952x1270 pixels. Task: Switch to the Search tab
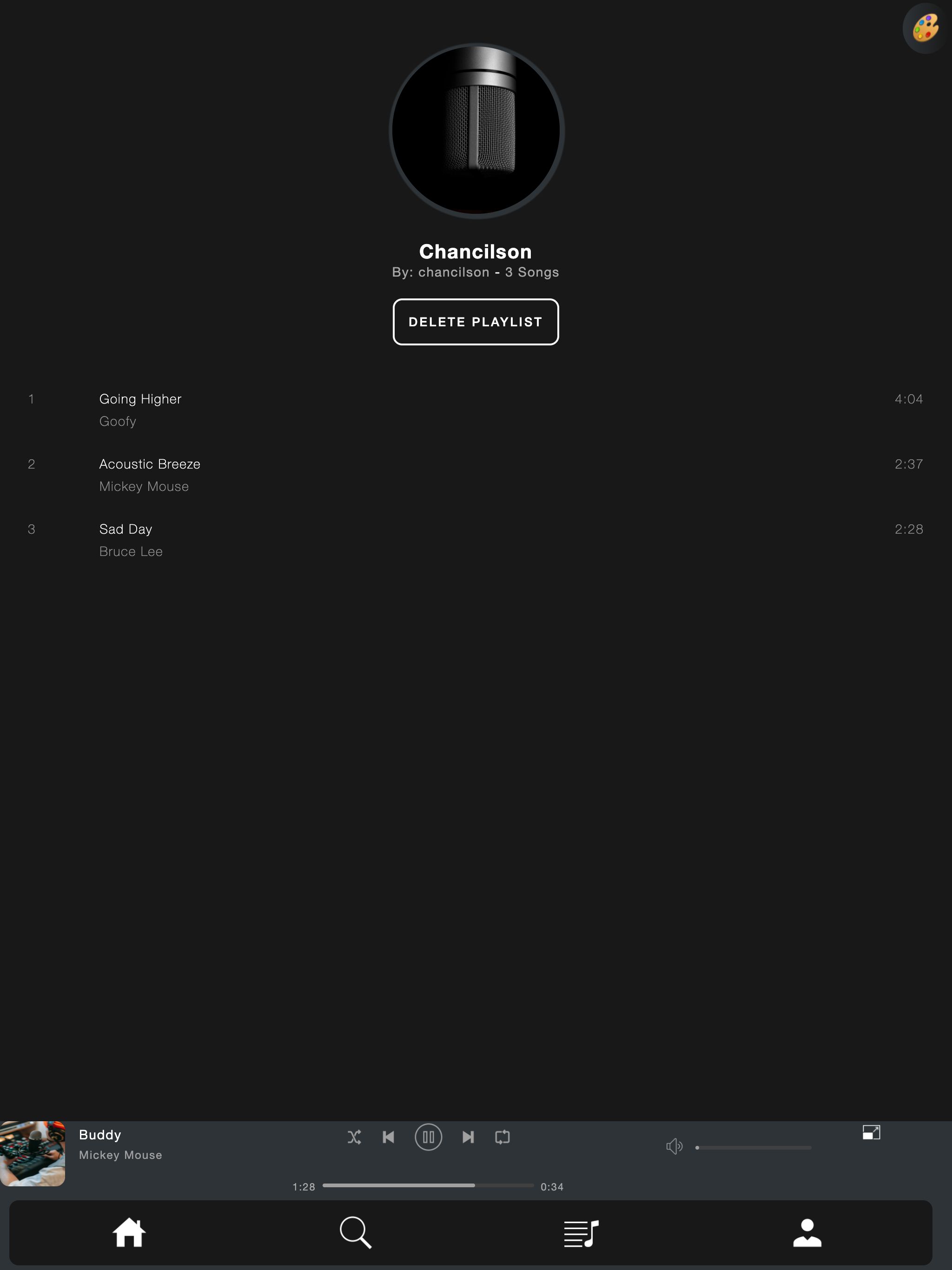coord(356,1233)
